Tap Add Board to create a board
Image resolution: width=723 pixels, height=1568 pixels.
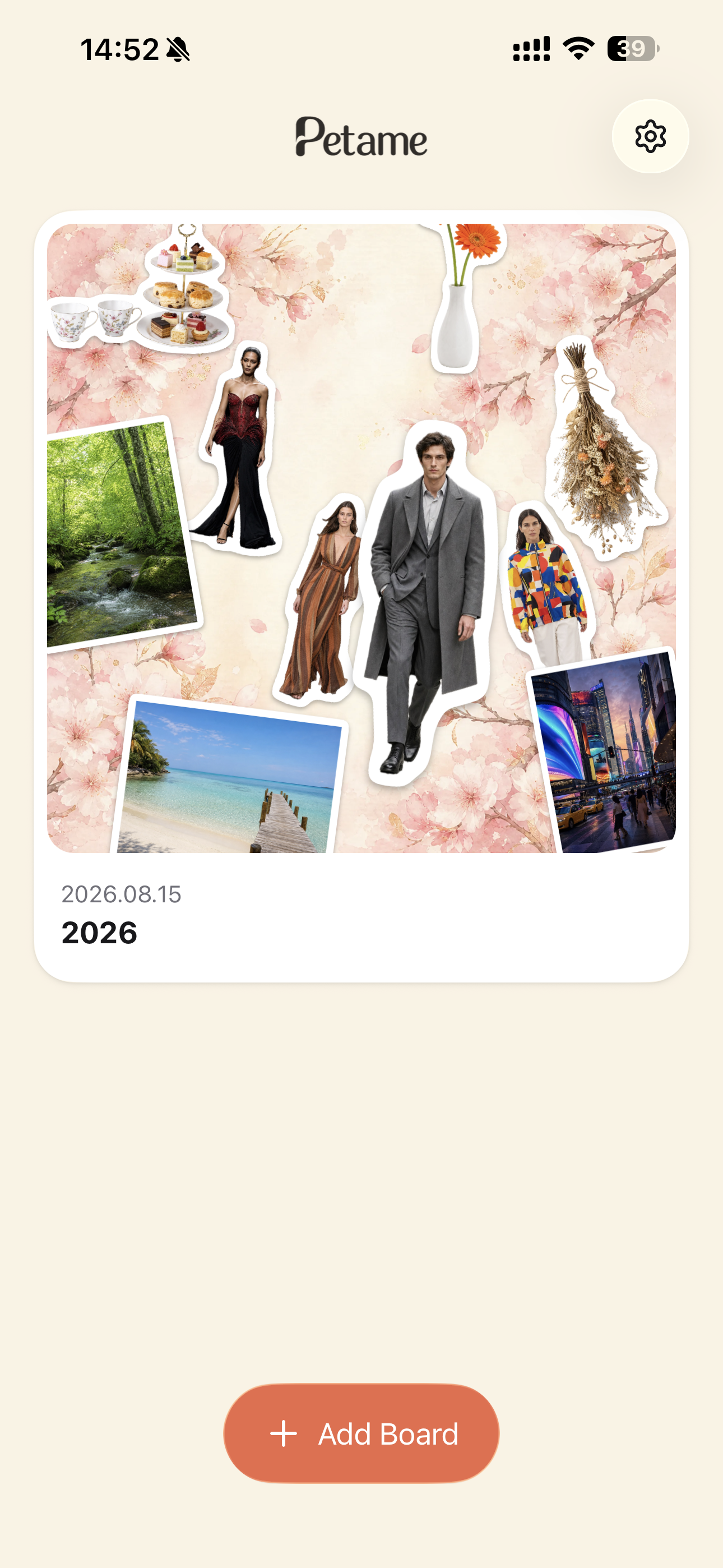(x=361, y=1433)
